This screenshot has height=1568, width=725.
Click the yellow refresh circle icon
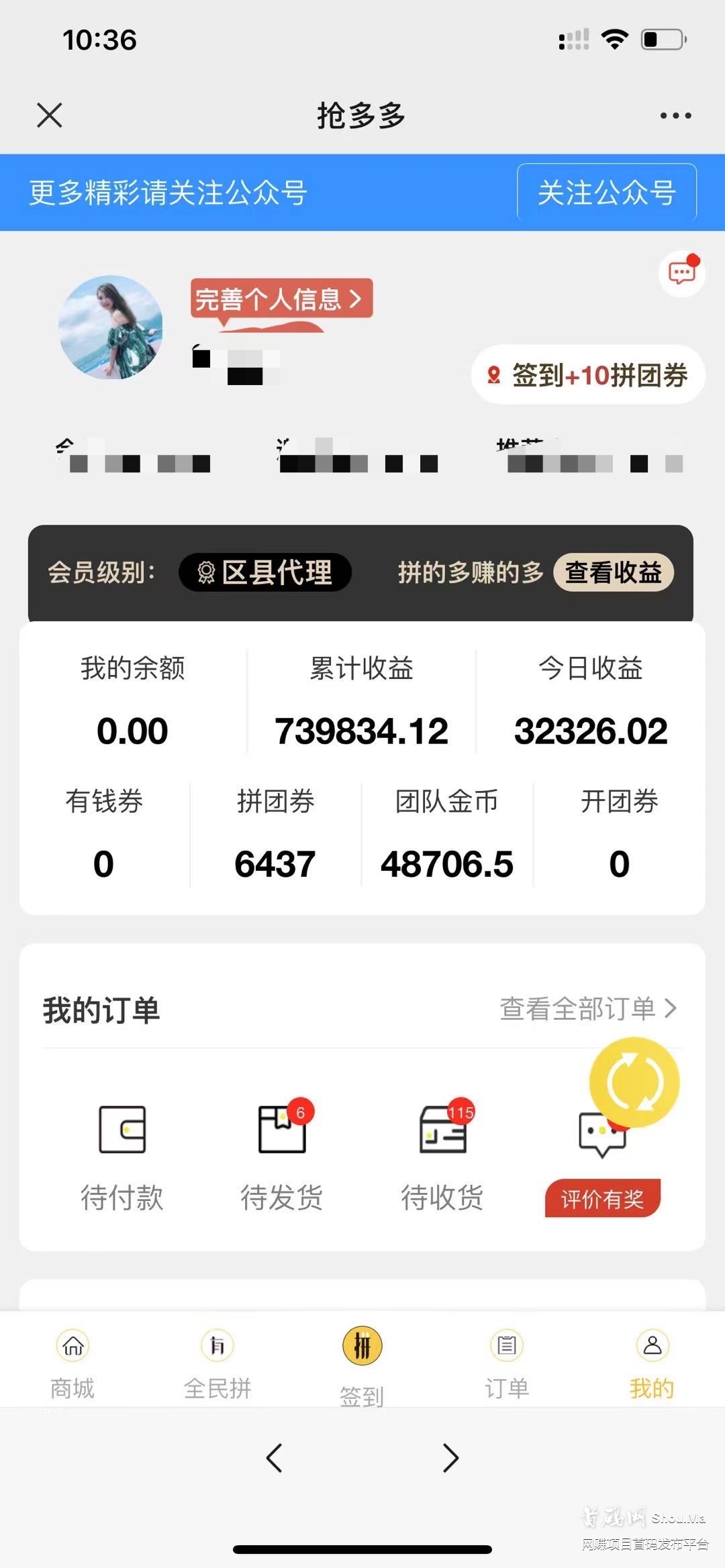tap(634, 1080)
